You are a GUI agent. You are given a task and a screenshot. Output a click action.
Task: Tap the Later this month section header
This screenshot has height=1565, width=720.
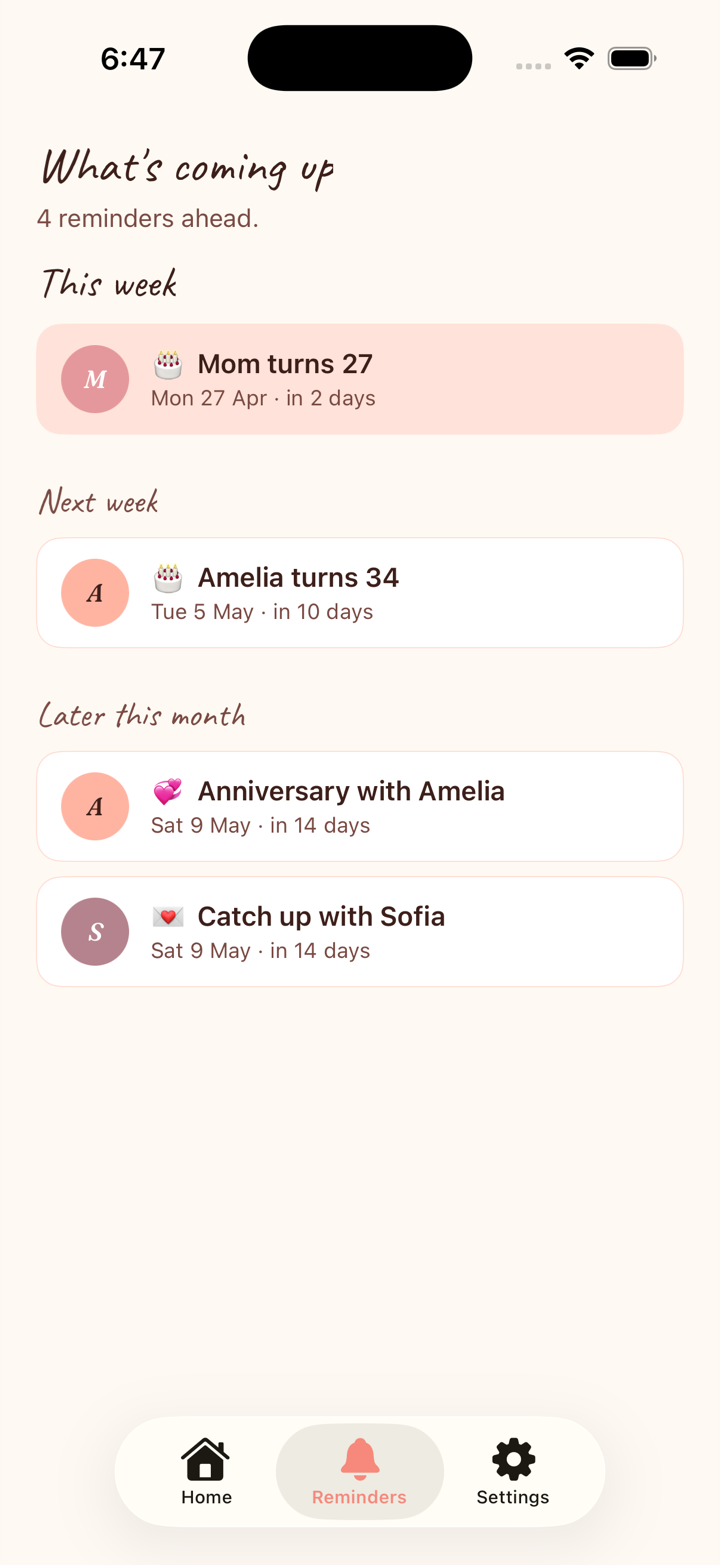(142, 715)
